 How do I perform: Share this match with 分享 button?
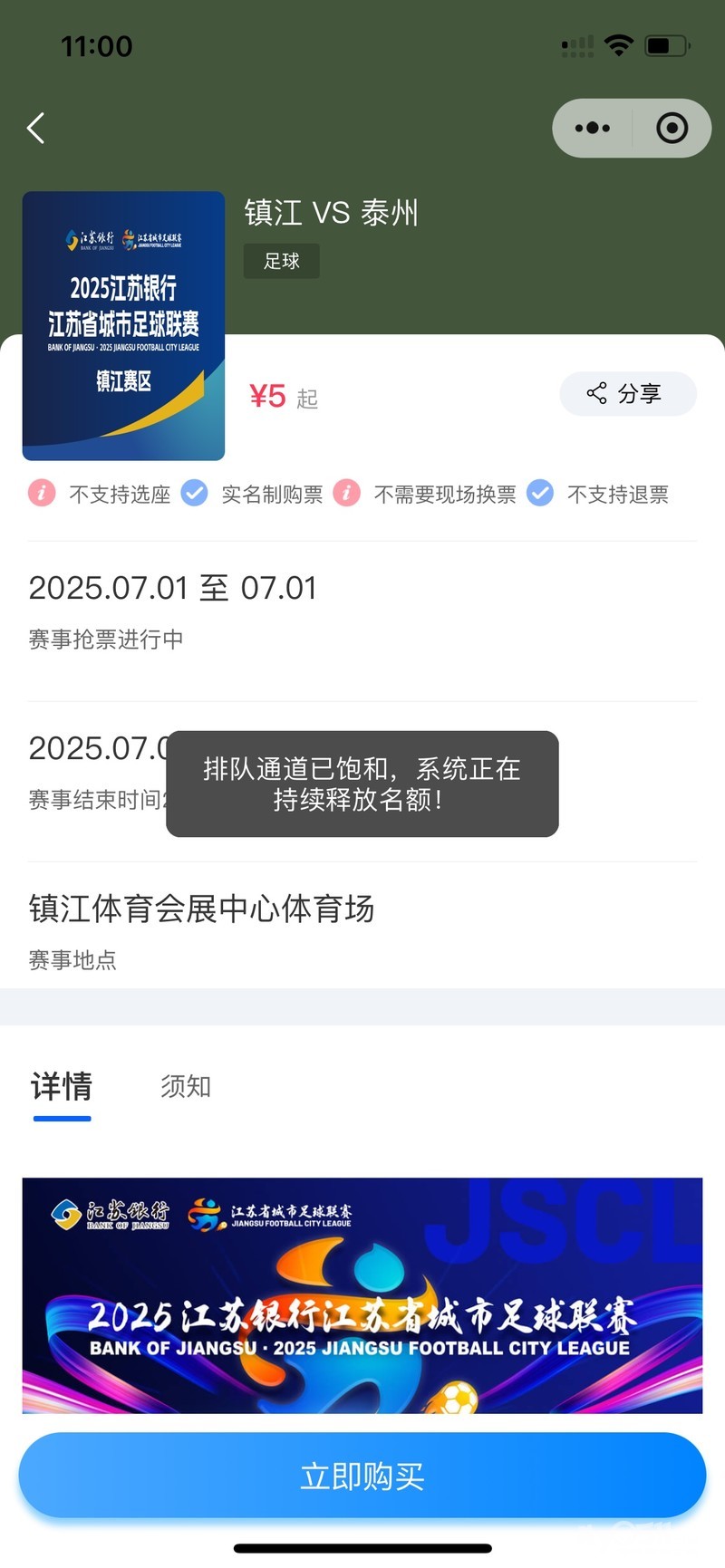point(627,394)
